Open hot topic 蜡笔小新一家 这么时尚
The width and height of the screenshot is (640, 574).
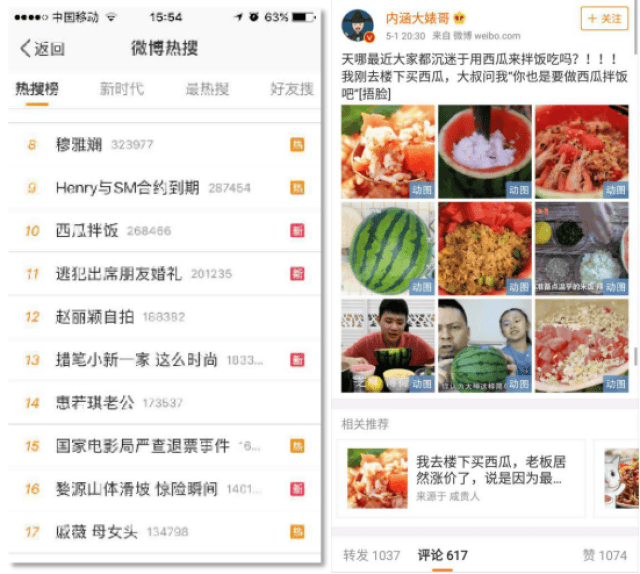coord(137,359)
